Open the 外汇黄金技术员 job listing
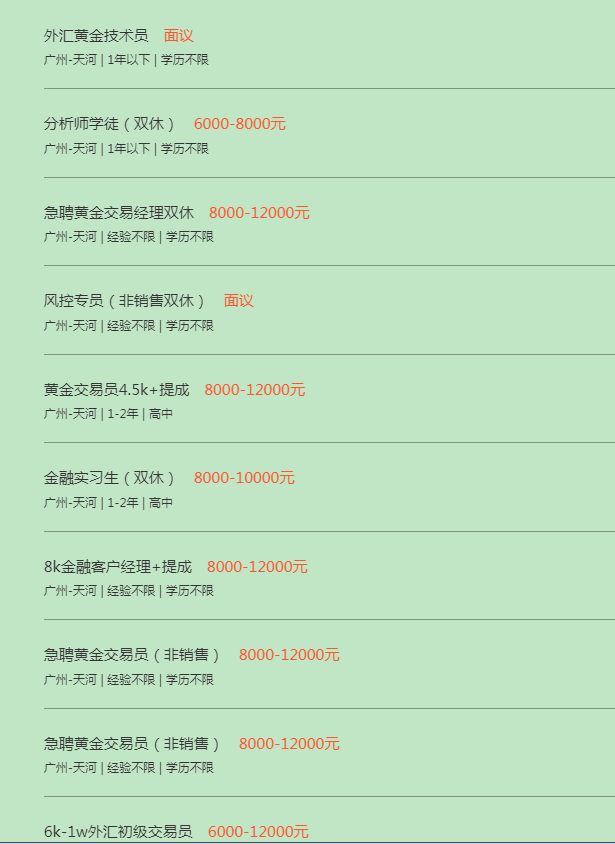 pyautogui.click(x=96, y=36)
